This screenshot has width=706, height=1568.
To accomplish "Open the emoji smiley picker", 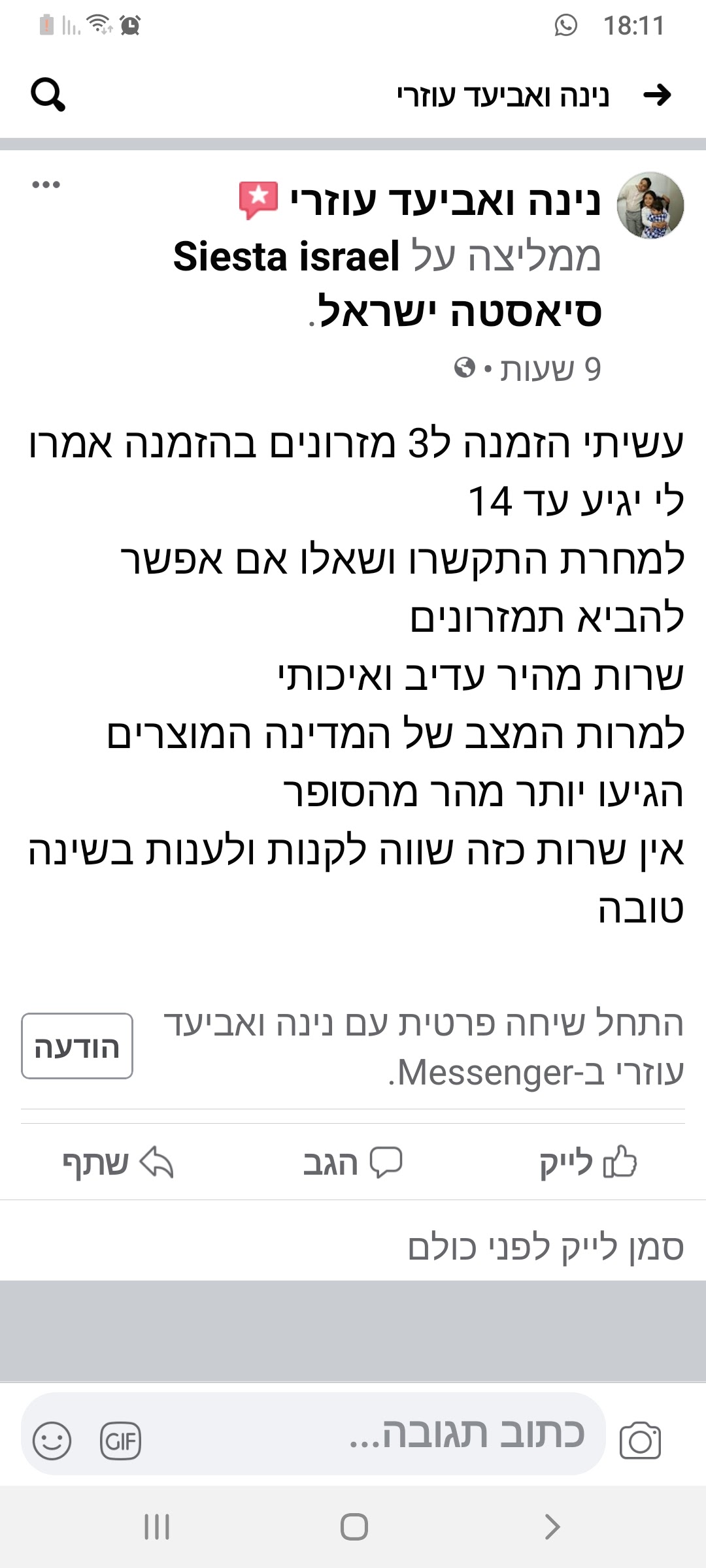I will click(52, 1441).
